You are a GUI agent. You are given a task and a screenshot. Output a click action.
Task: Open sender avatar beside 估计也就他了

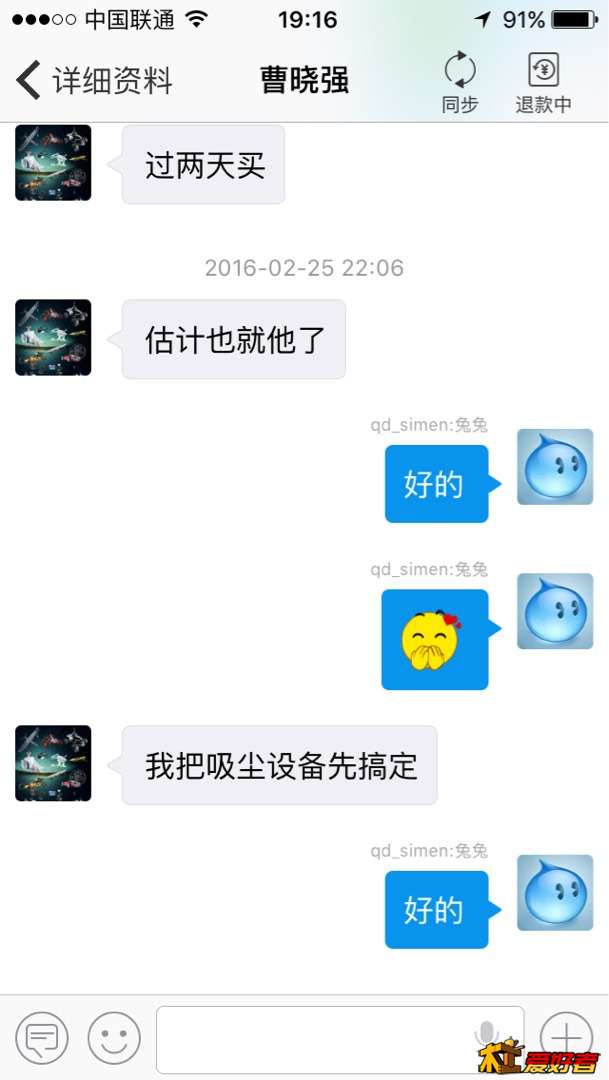click(x=53, y=338)
